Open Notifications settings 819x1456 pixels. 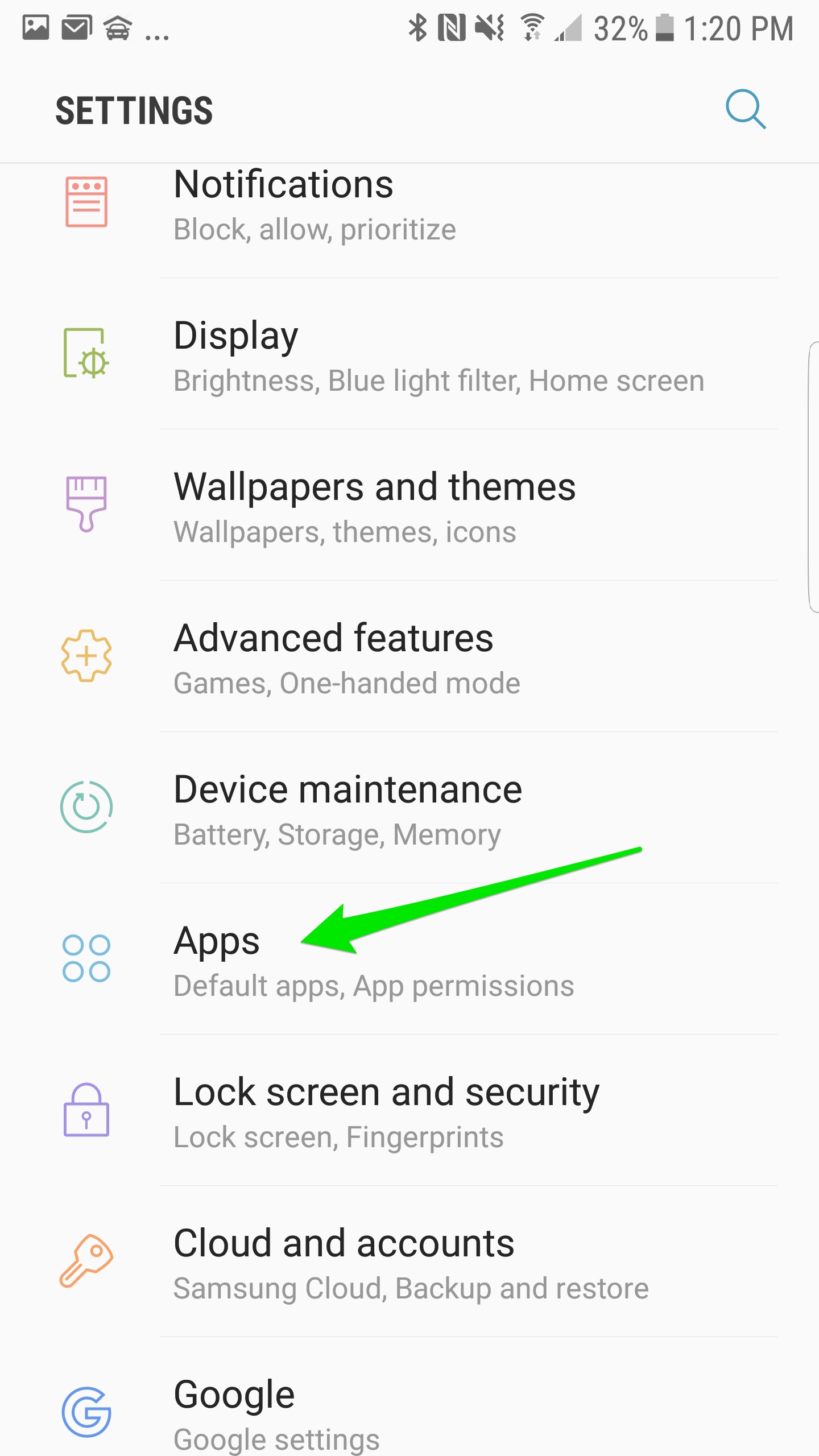(x=409, y=206)
